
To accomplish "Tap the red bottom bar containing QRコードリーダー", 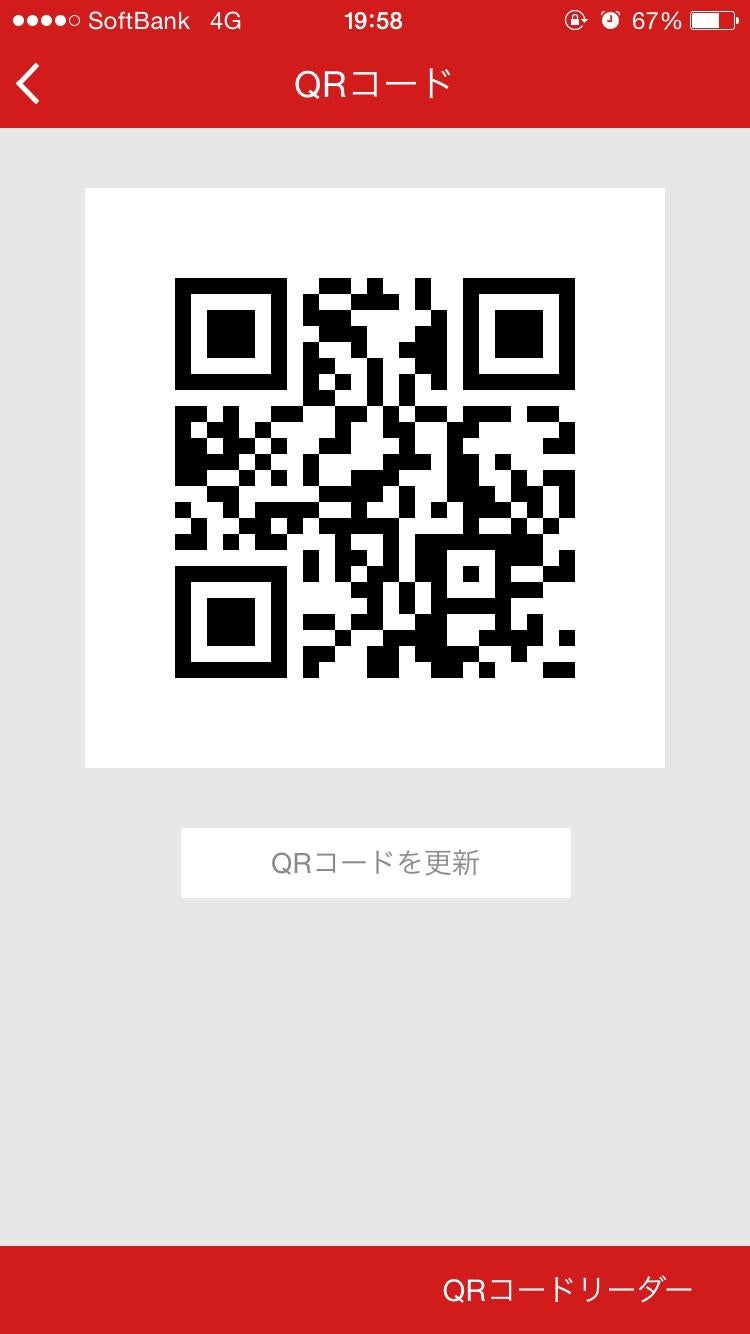I will 375,1290.
